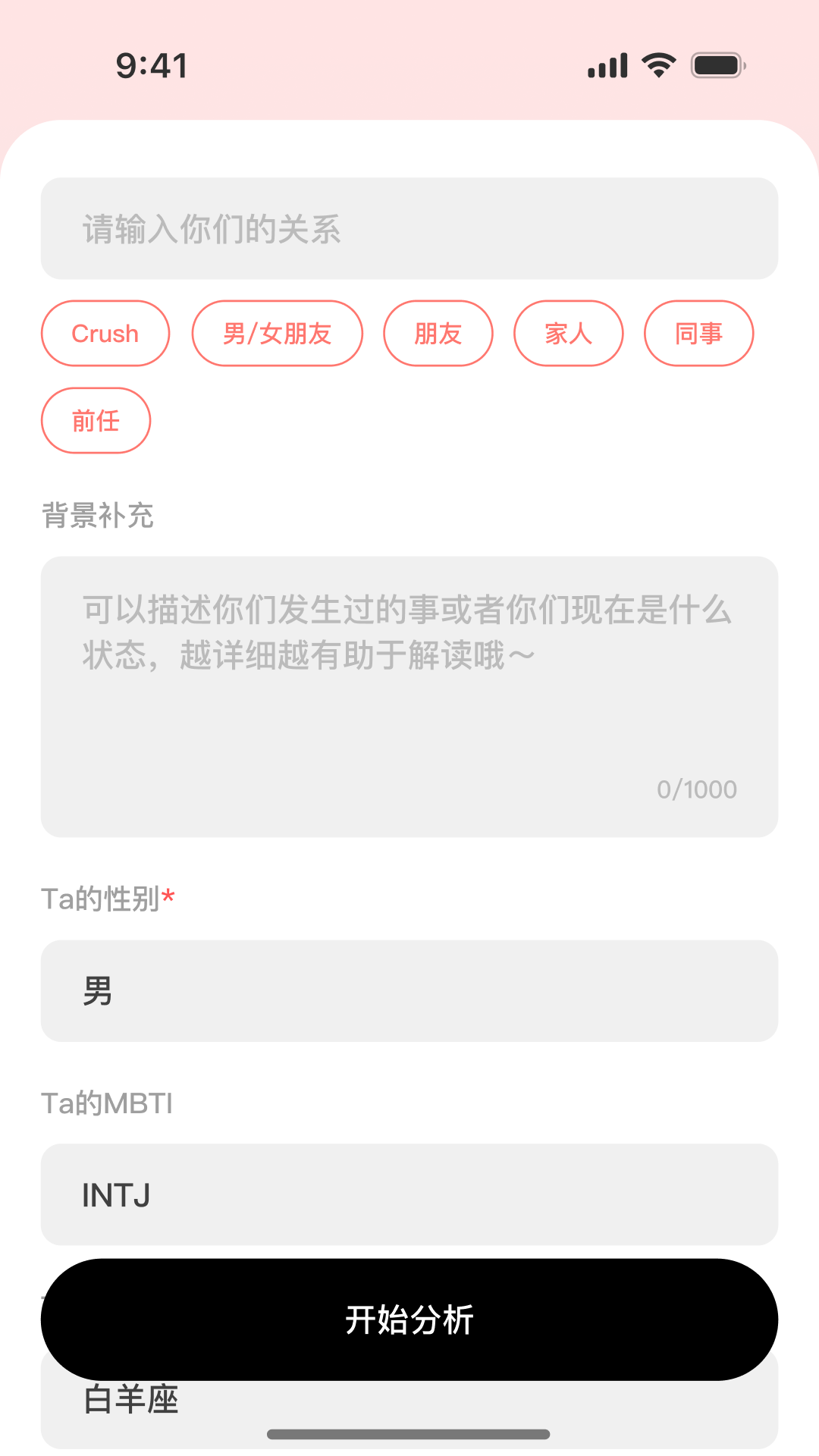Screen dimensions: 819x1456
Task: Click the 9:41 time in the status bar
Action: (150, 67)
